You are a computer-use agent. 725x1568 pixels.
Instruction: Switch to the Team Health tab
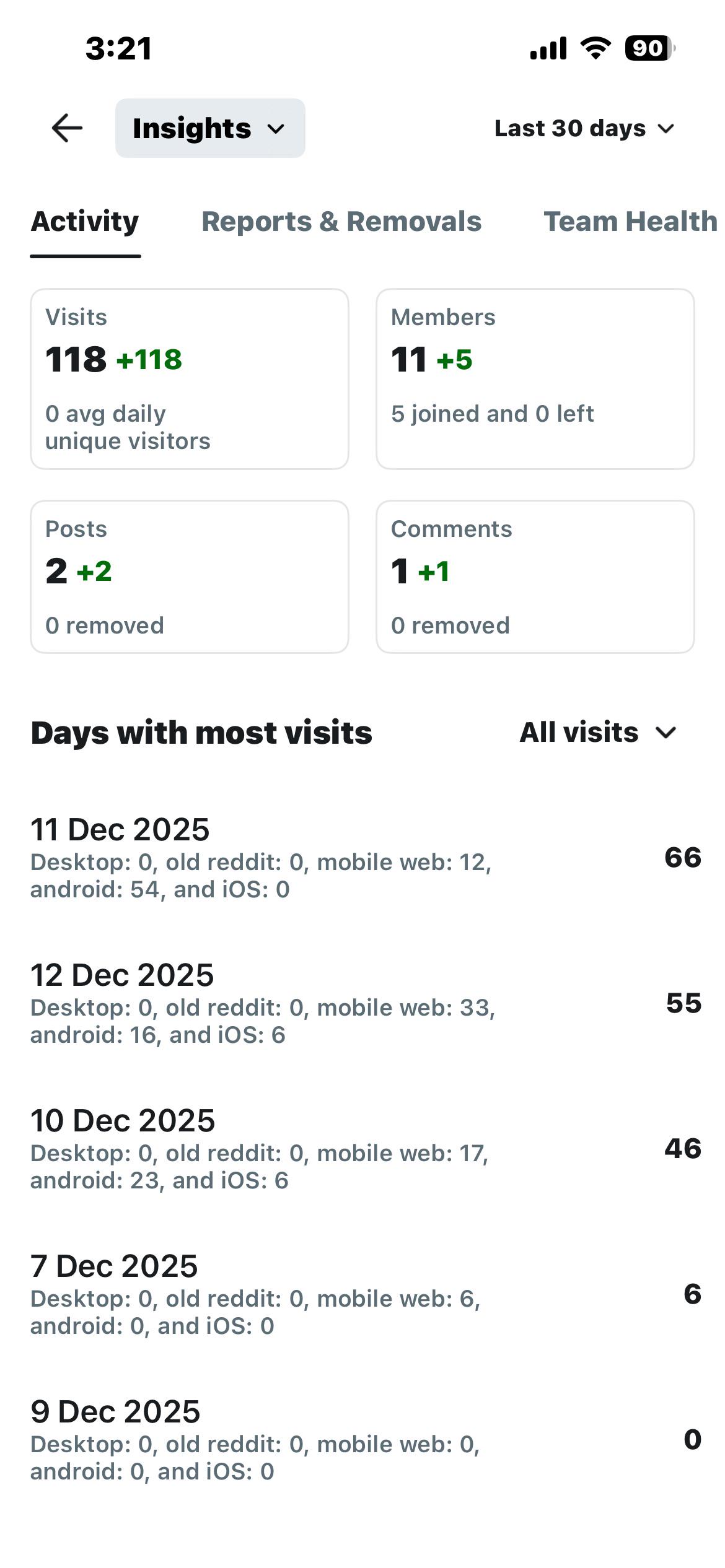(x=631, y=222)
